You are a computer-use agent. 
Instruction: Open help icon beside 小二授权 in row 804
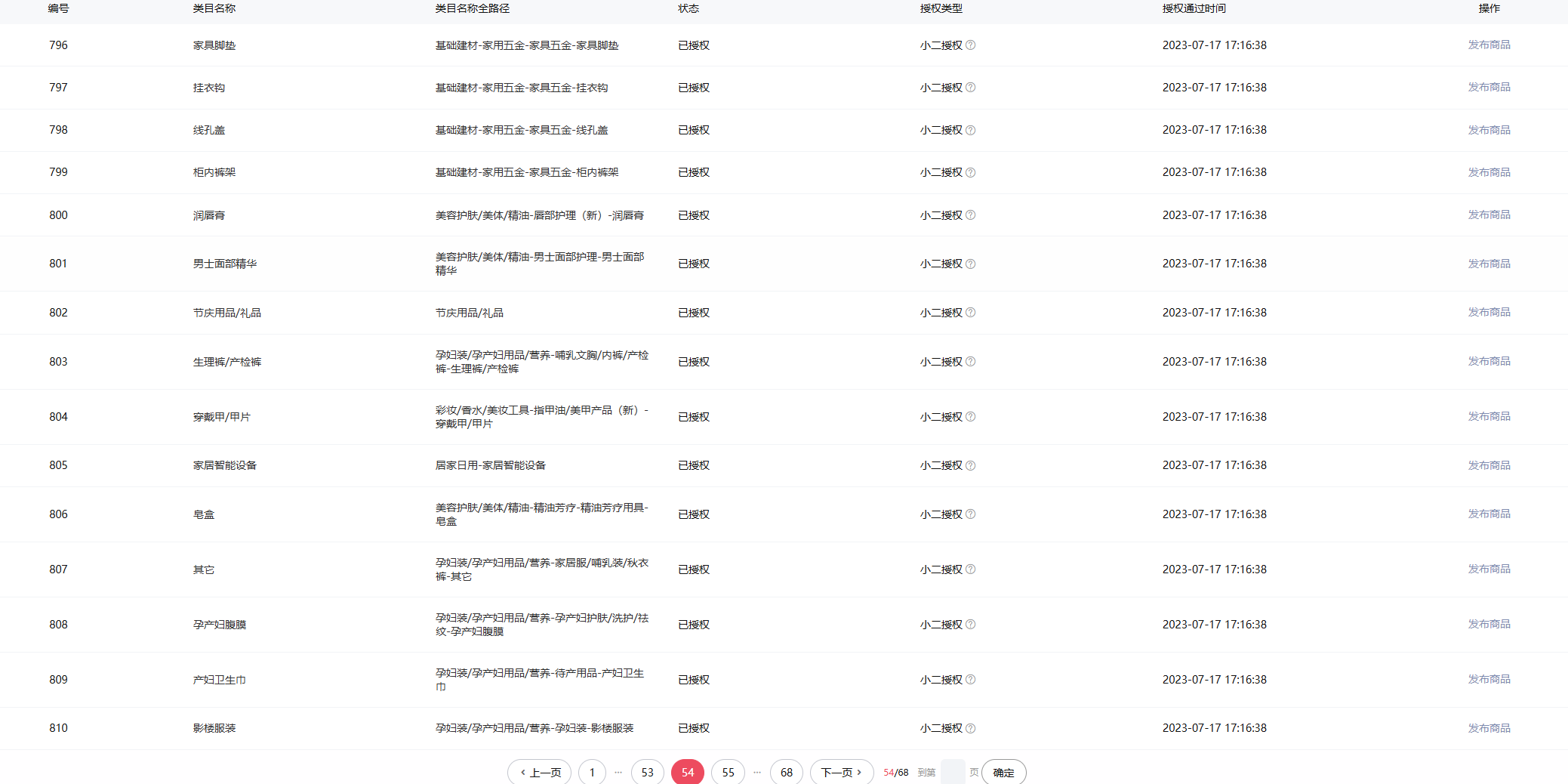(971, 417)
